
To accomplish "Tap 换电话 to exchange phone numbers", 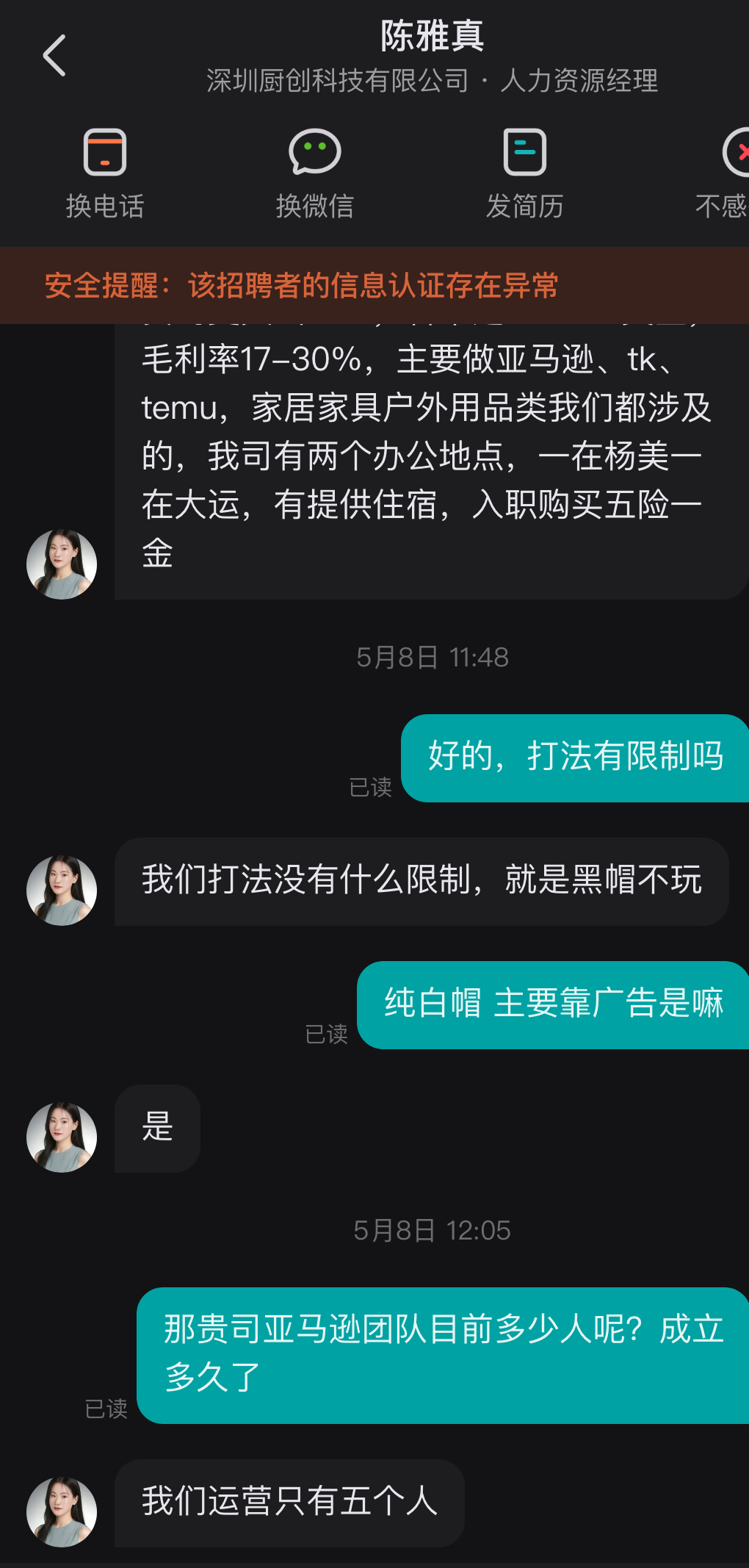I will [x=105, y=175].
